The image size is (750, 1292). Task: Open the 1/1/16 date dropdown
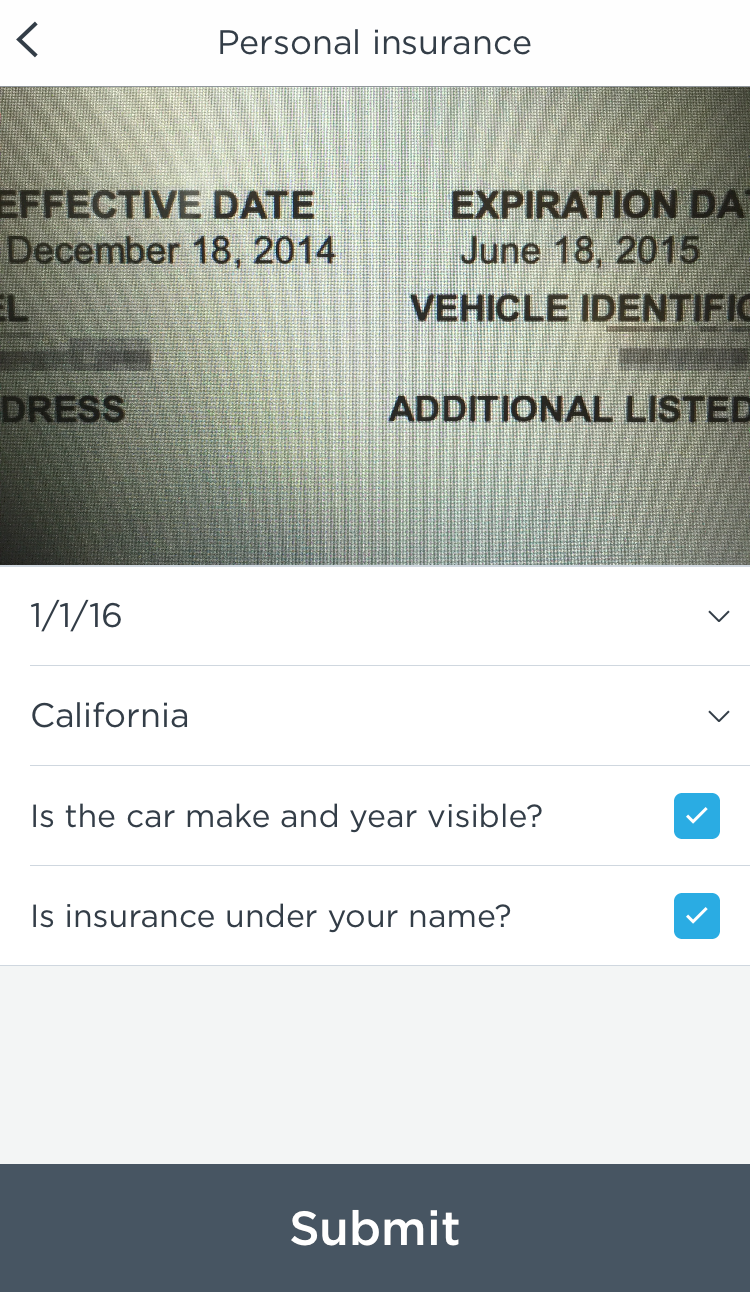(718, 616)
